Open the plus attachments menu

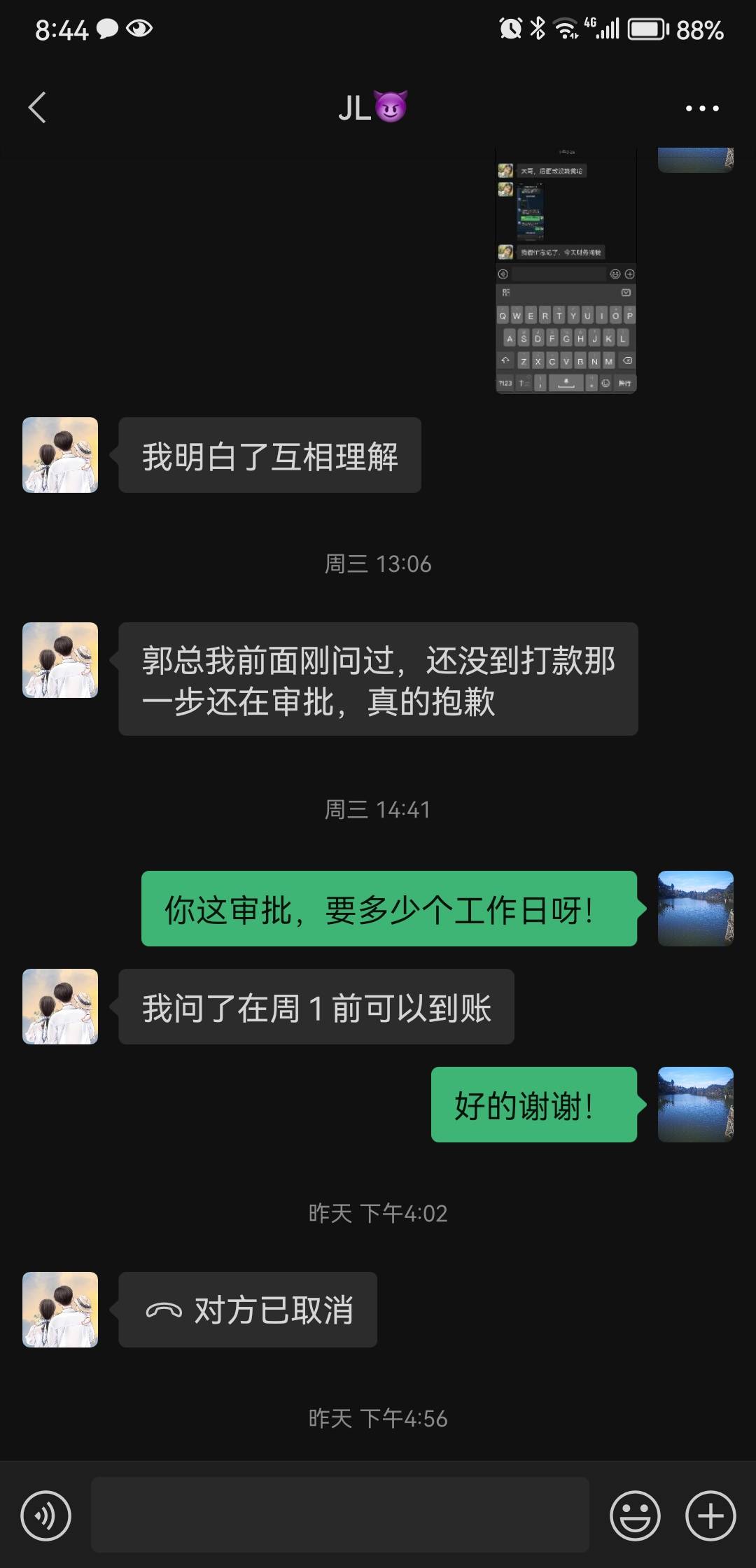point(710,1515)
